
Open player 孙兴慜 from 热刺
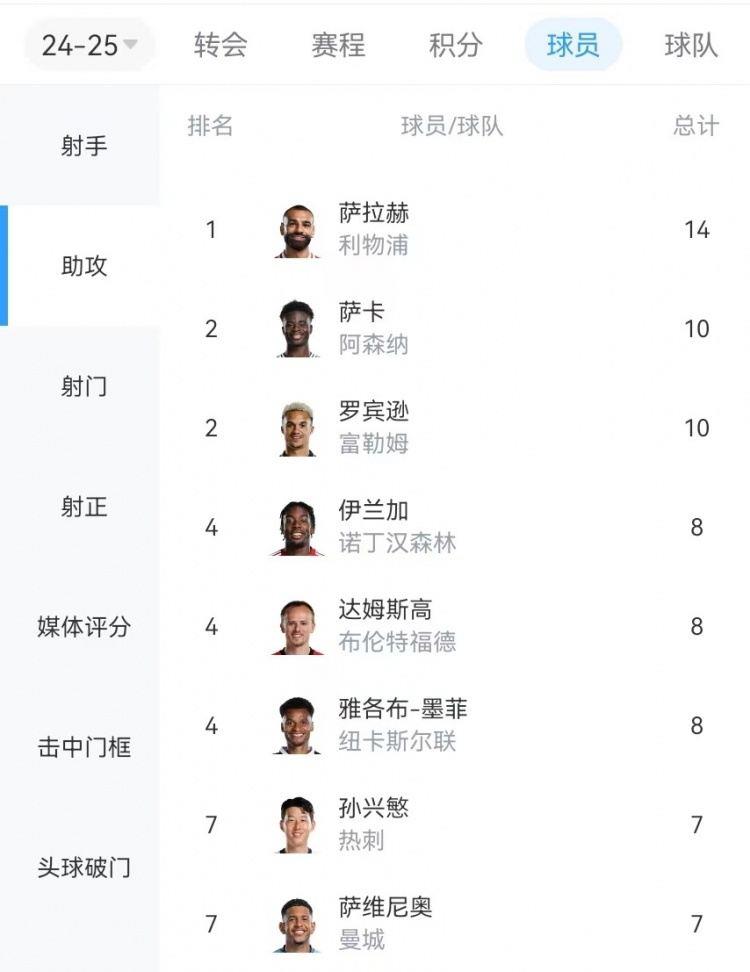tap(372, 823)
